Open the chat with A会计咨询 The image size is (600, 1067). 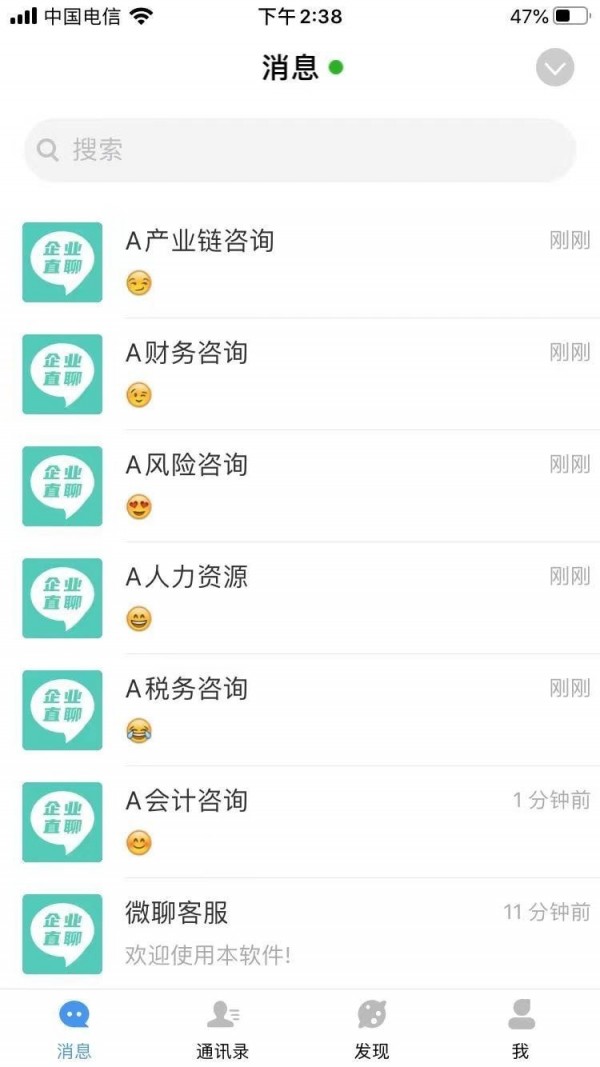(x=300, y=822)
